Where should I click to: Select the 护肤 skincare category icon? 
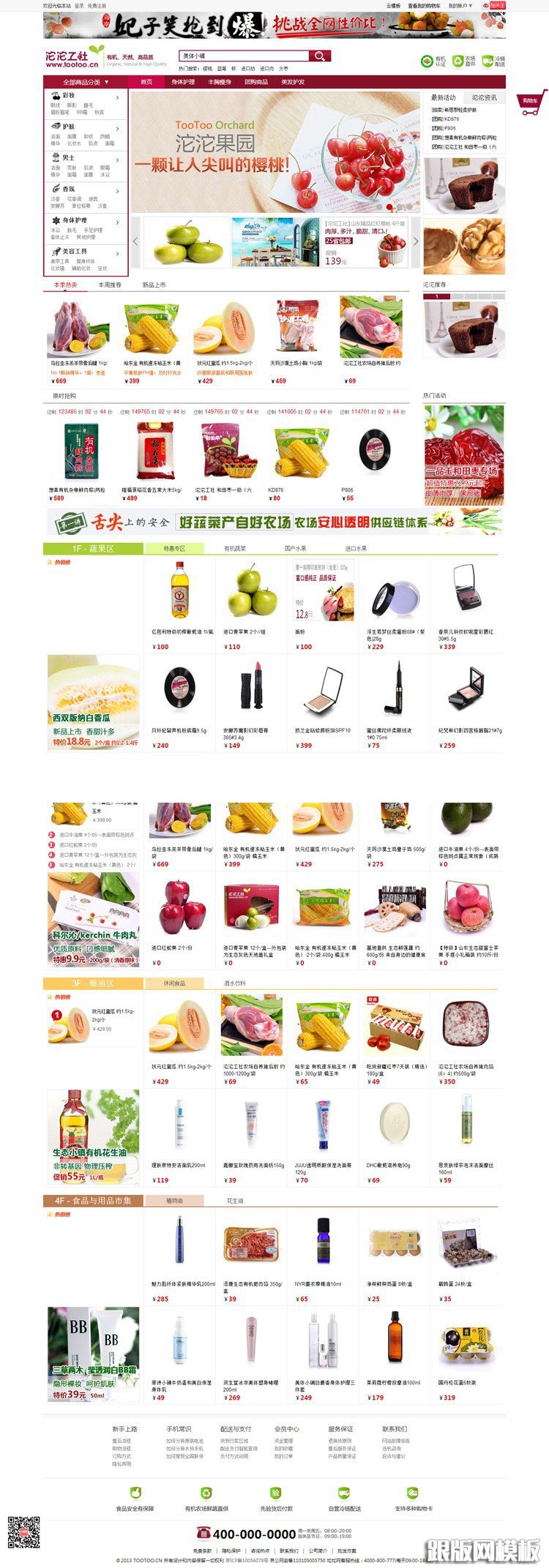tap(55, 126)
